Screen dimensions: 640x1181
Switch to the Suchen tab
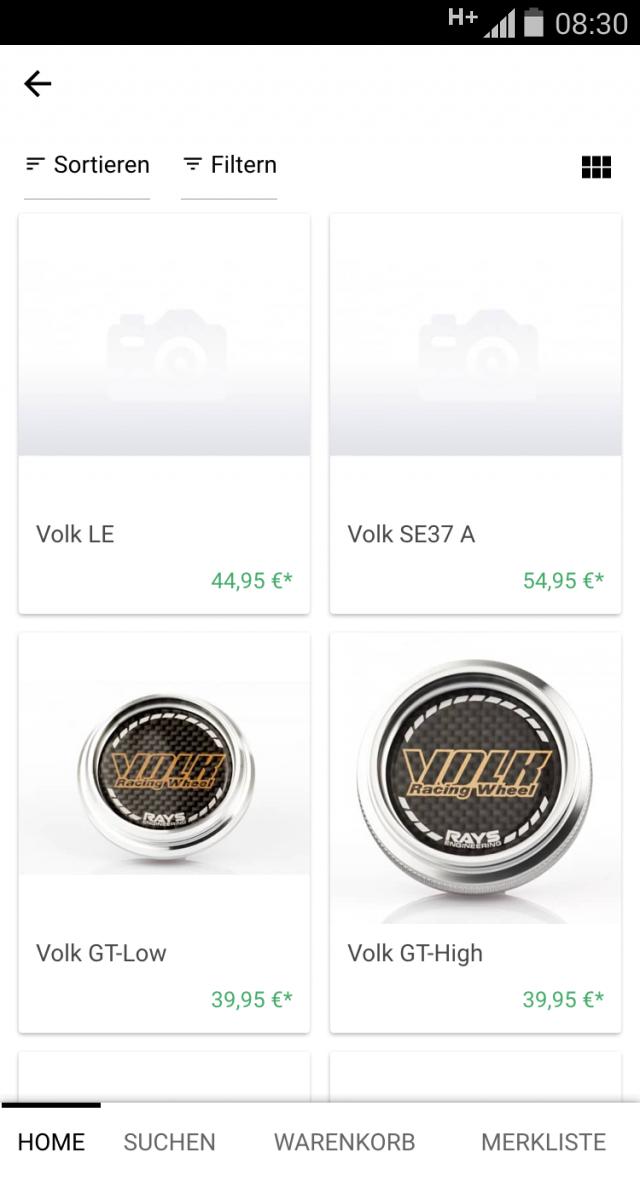tap(169, 1142)
